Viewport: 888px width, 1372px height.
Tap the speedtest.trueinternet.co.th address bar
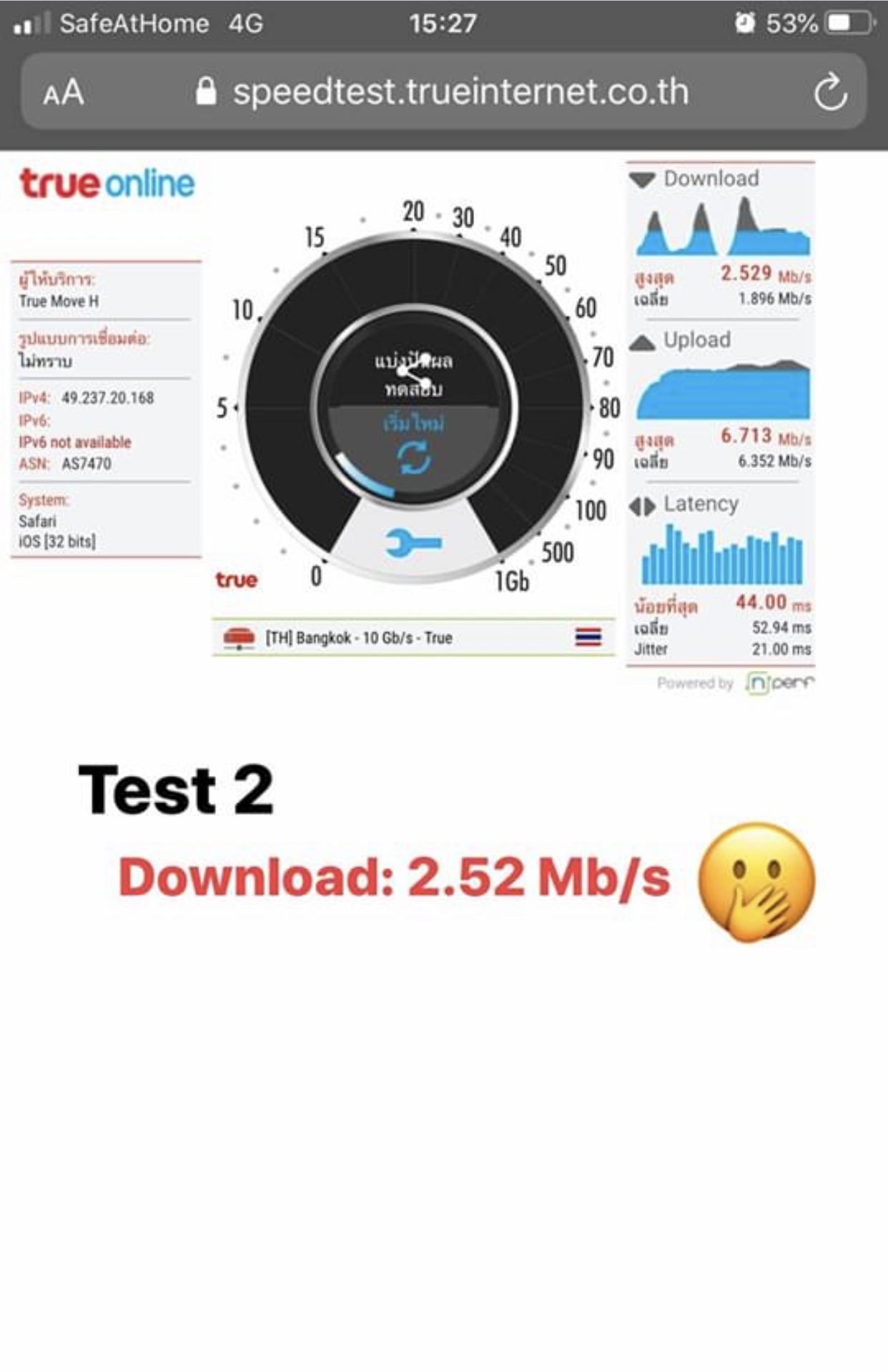[x=443, y=91]
